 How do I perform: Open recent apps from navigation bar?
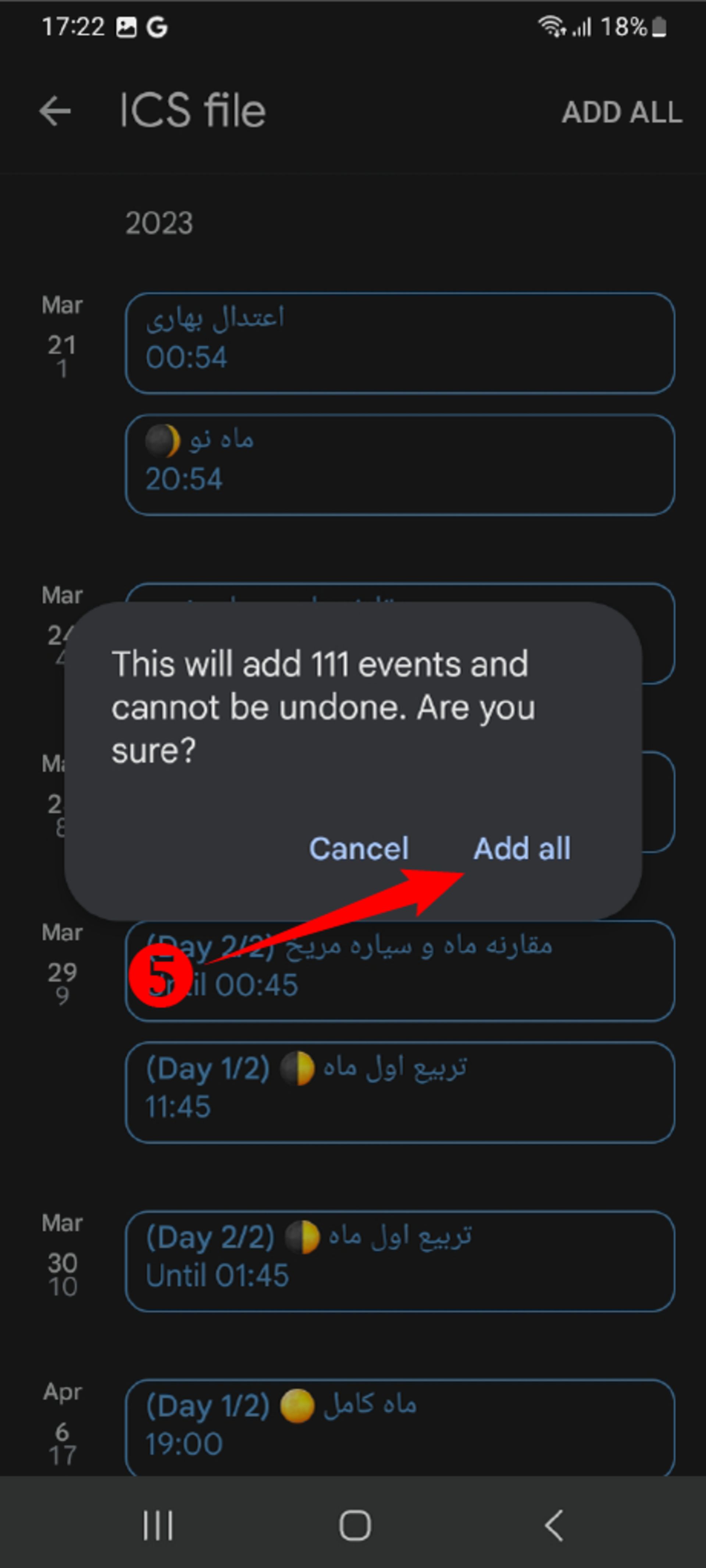158,1525
